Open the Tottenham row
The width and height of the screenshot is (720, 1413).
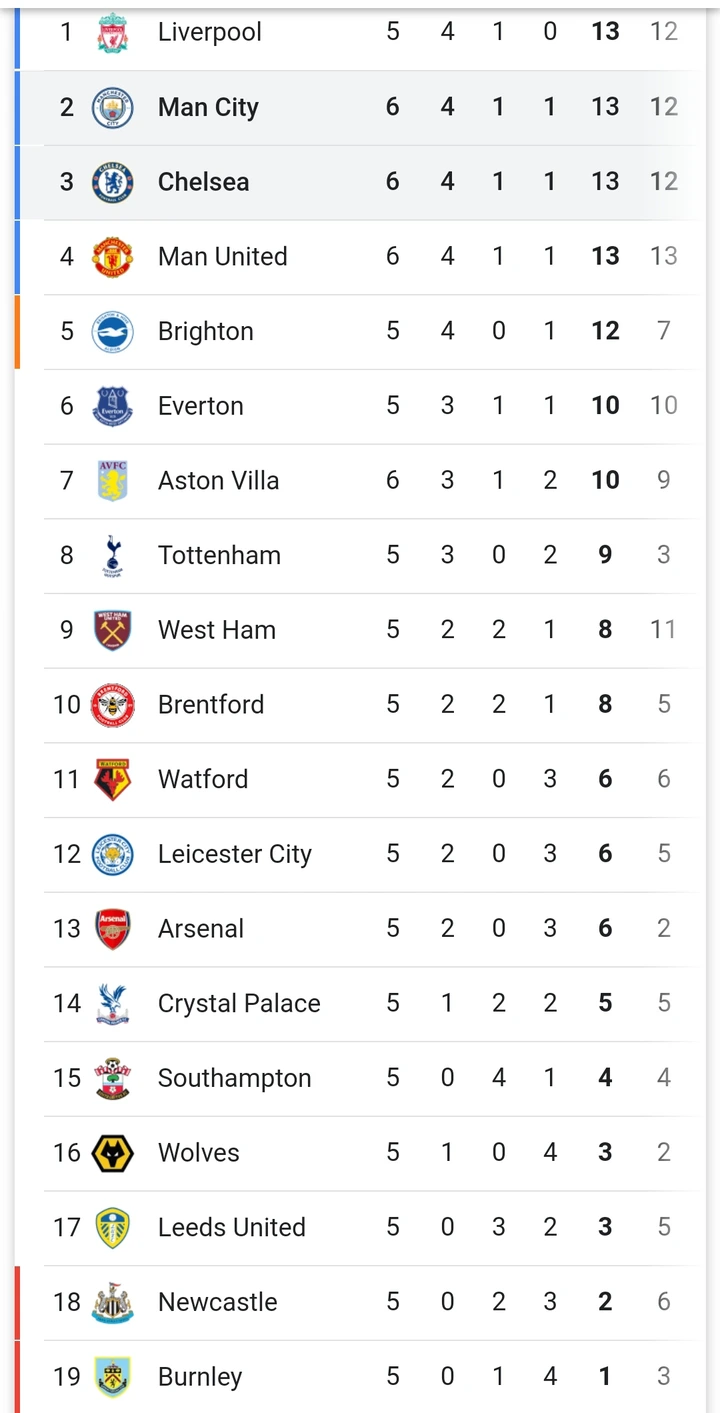[360, 556]
